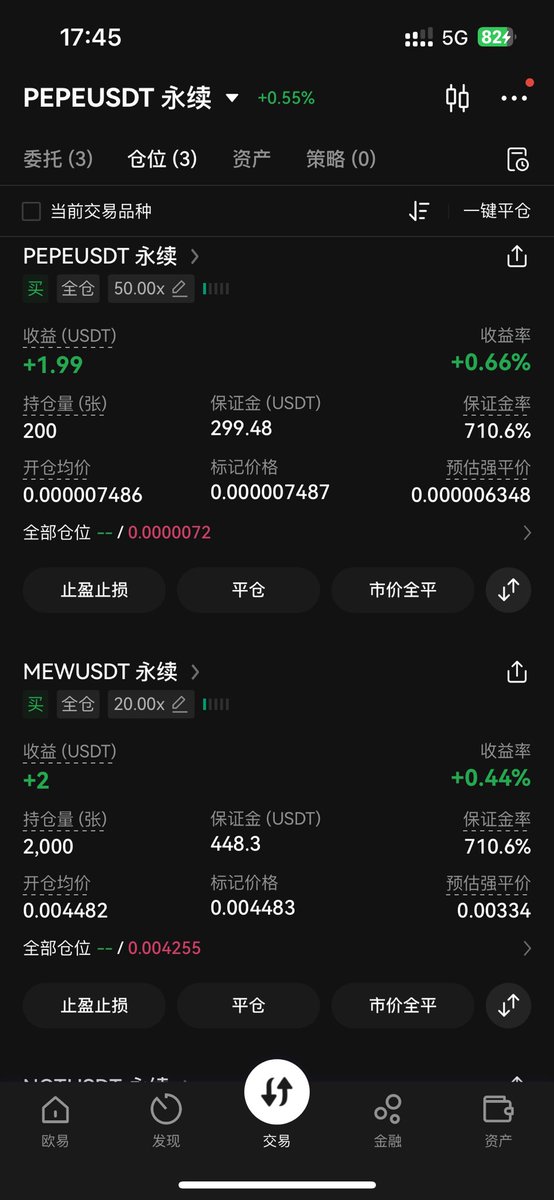Viewport: 554px width, 1200px height.
Task: Tap 市价全平 for the PEPEUSDT position
Action: click(403, 590)
